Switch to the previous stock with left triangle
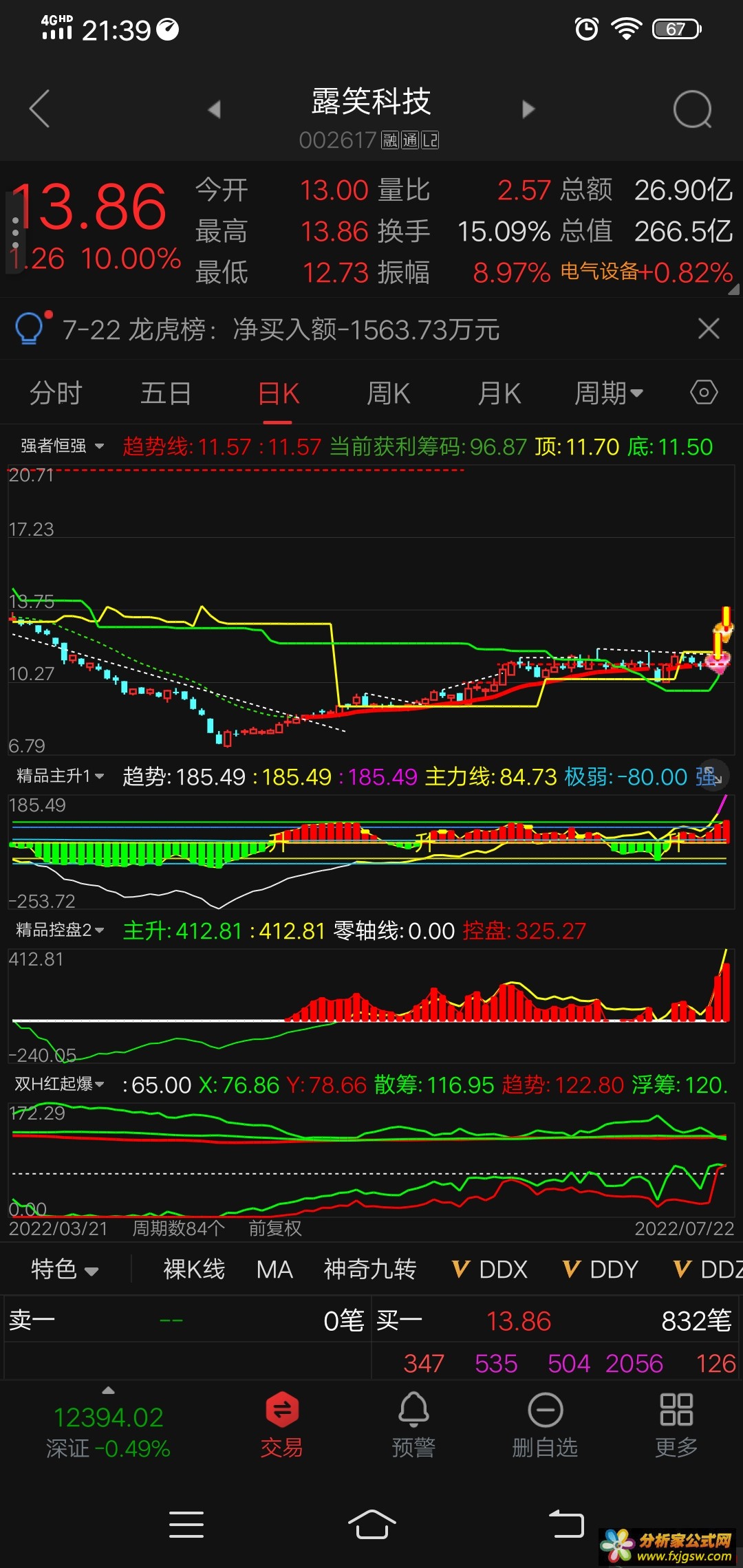The height and width of the screenshot is (1568, 743). [215, 109]
